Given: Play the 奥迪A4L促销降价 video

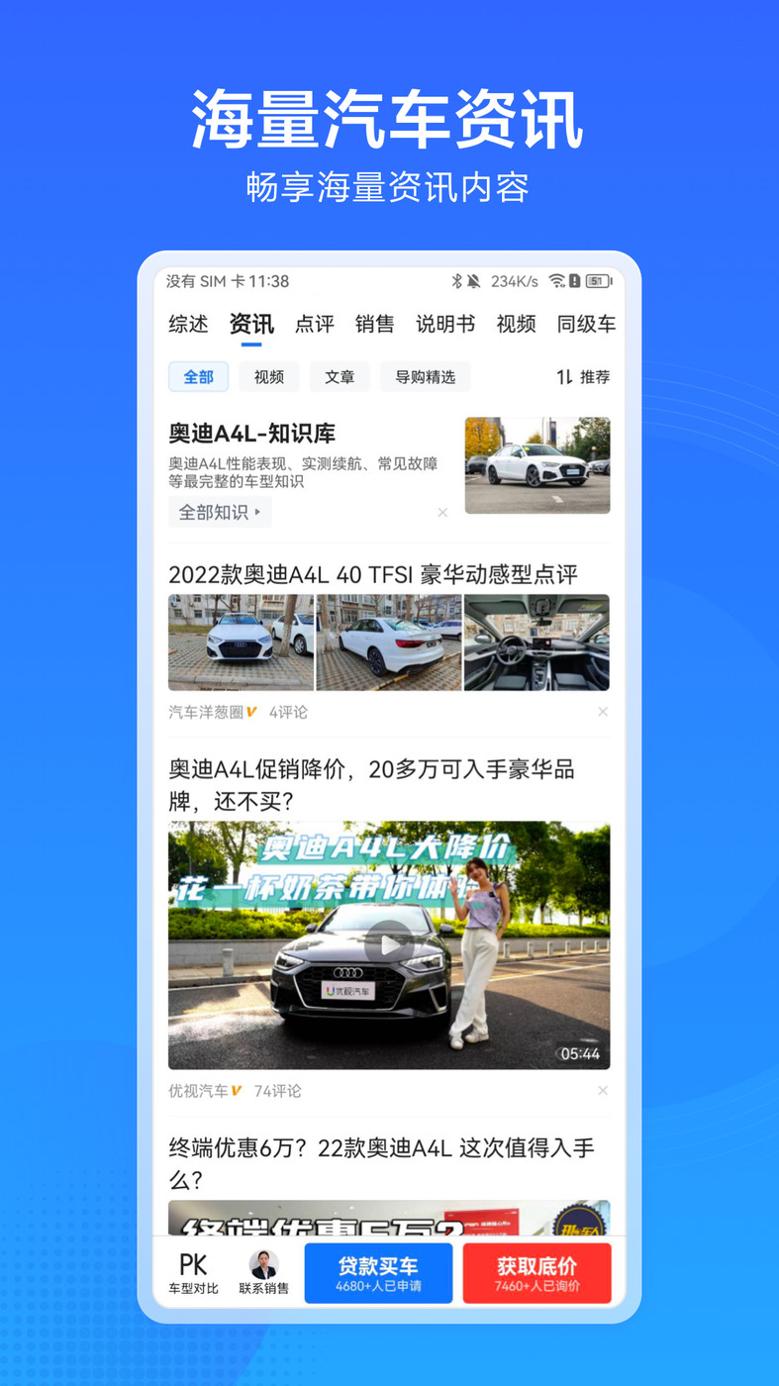Looking at the screenshot, I should click(389, 941).
